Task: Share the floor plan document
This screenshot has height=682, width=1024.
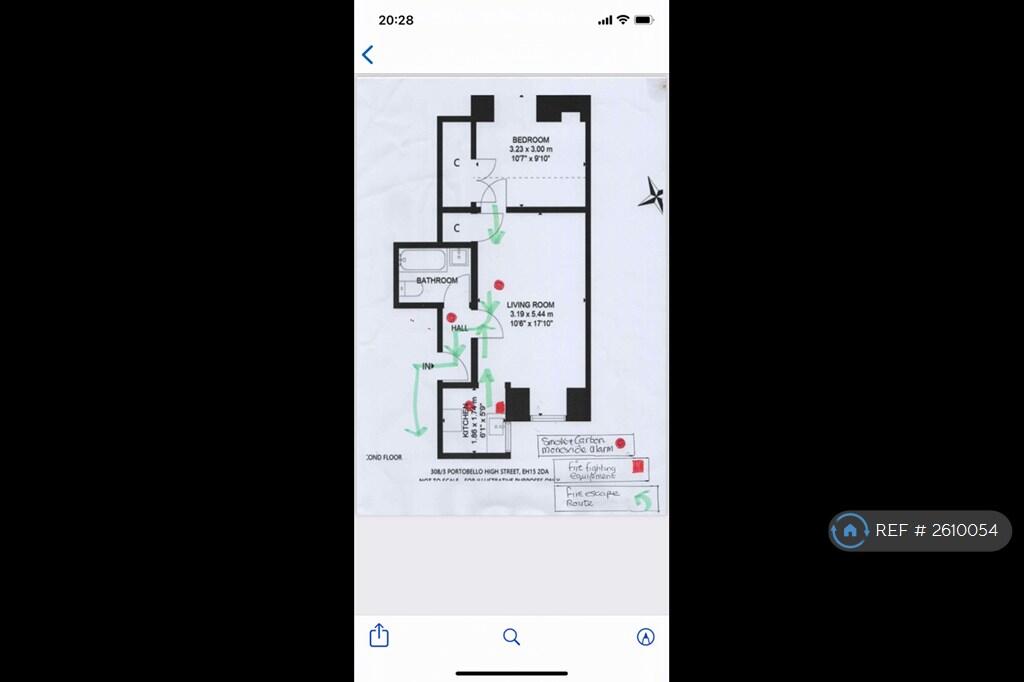Action: coord(379,636)
